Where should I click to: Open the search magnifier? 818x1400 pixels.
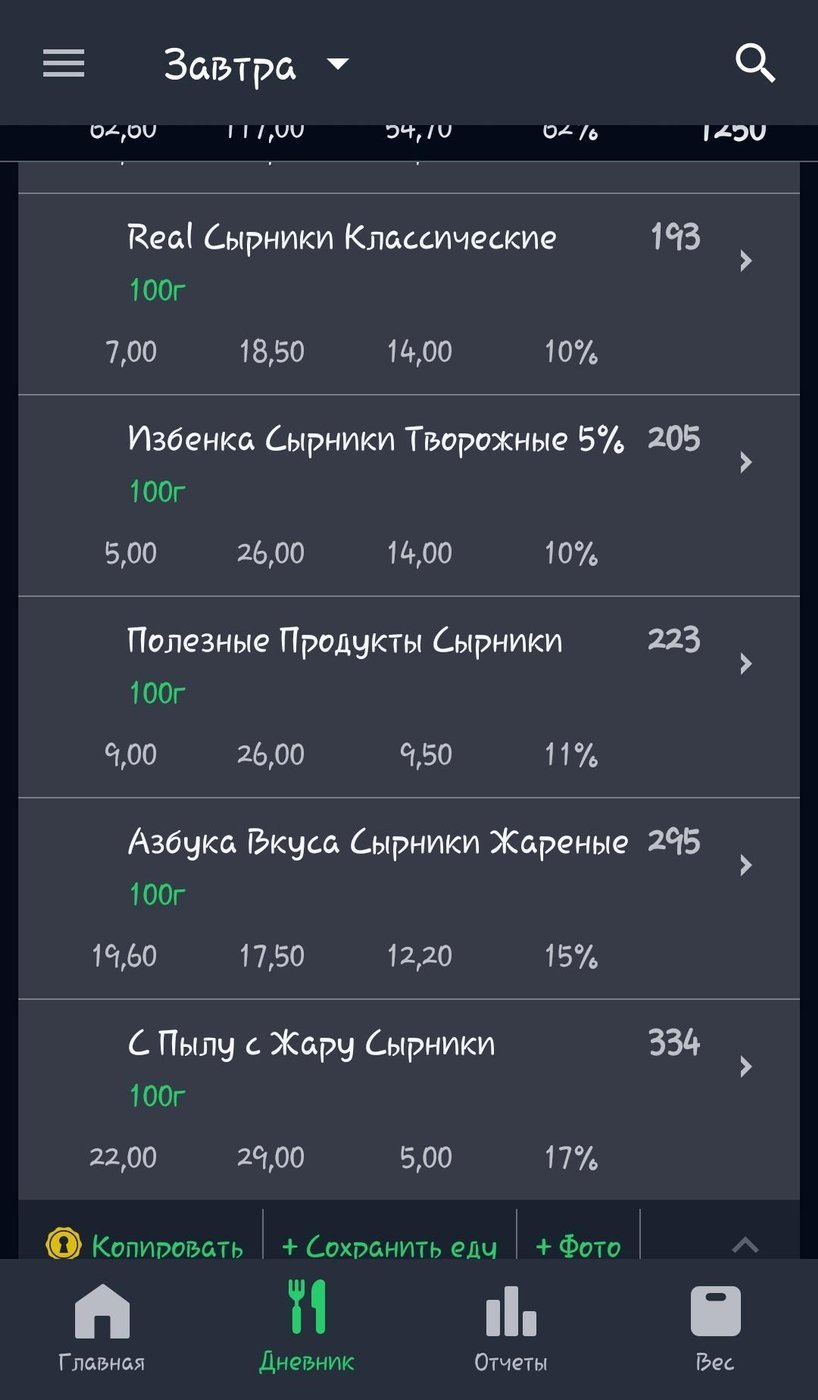755,64
